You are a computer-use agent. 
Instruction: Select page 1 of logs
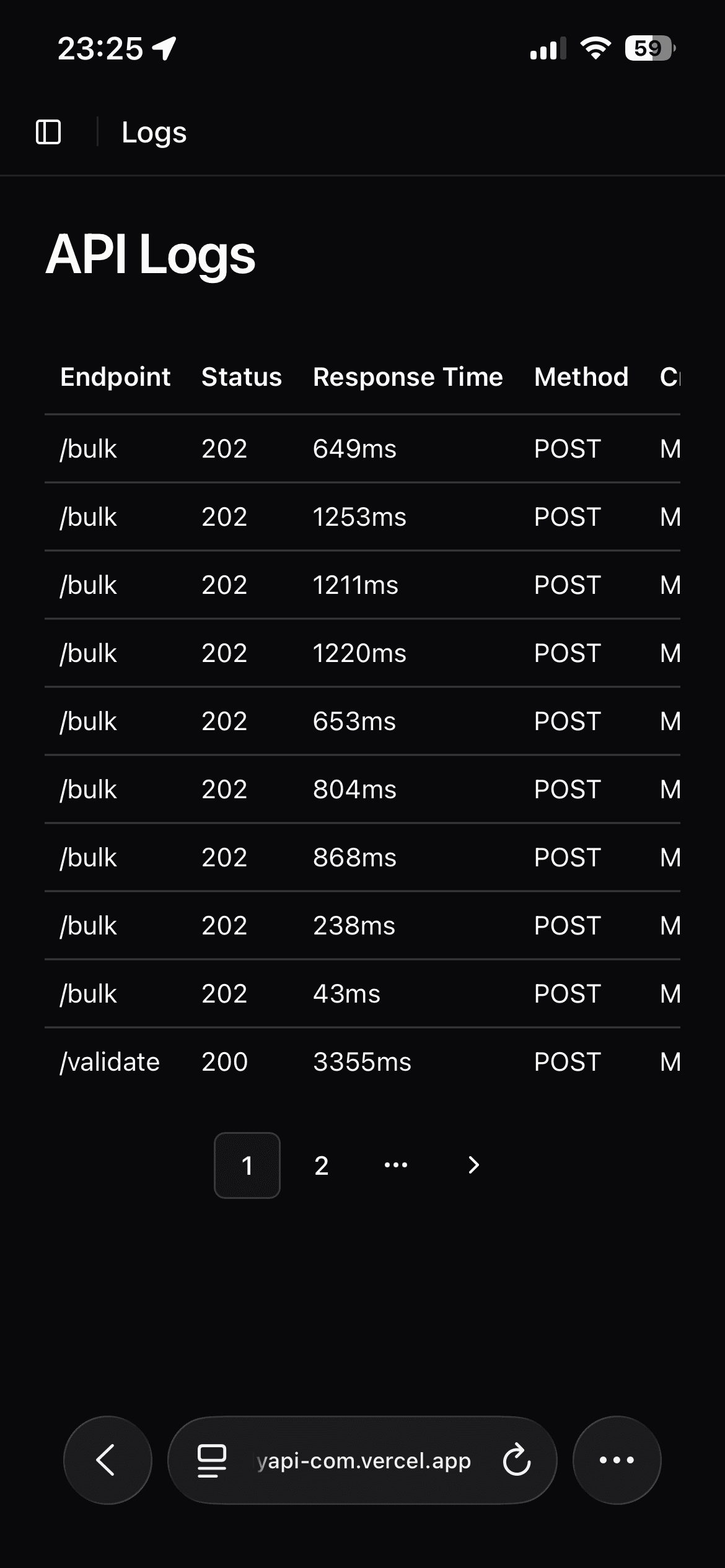[247, 1165]
